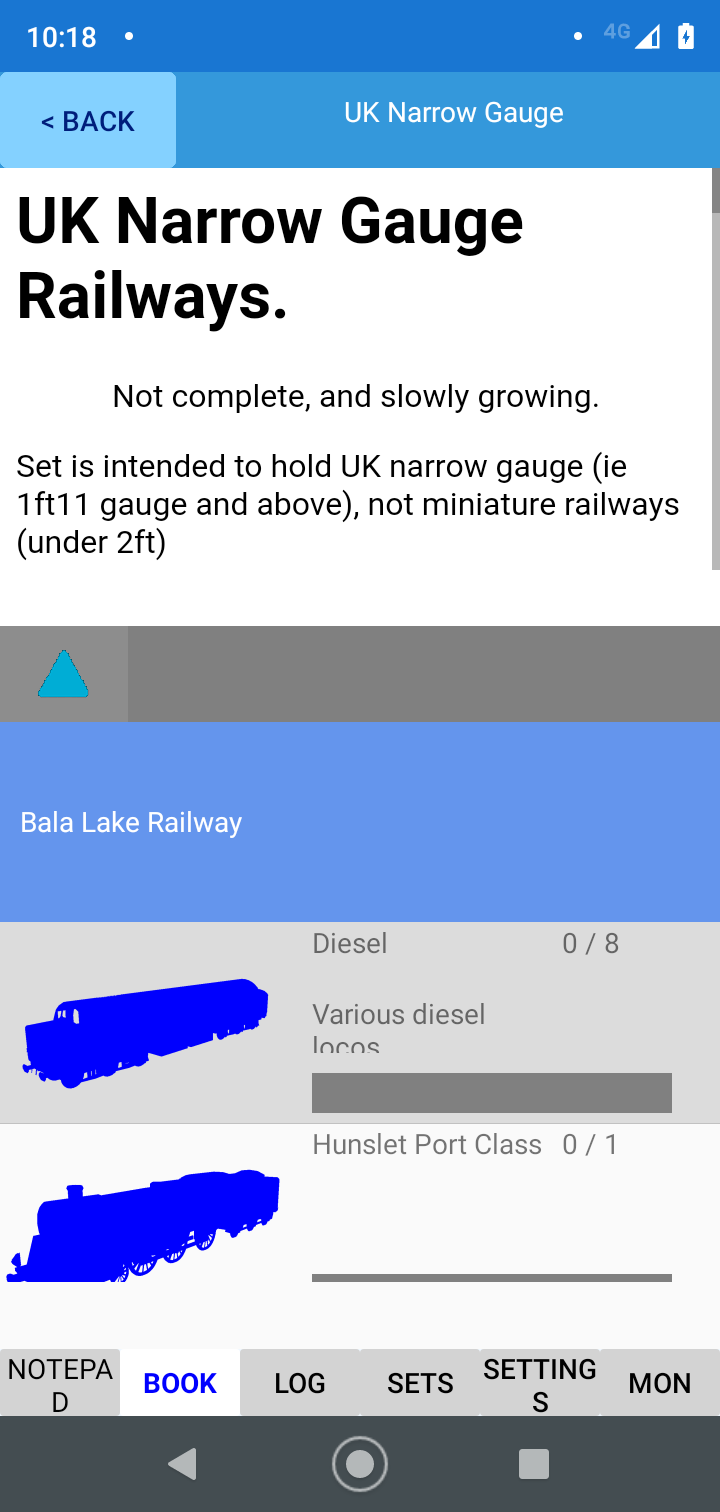Switch to the Log tab
Image resolution: width=720 pixels, height=1512 pixels.
click(x=300, y=1384)
